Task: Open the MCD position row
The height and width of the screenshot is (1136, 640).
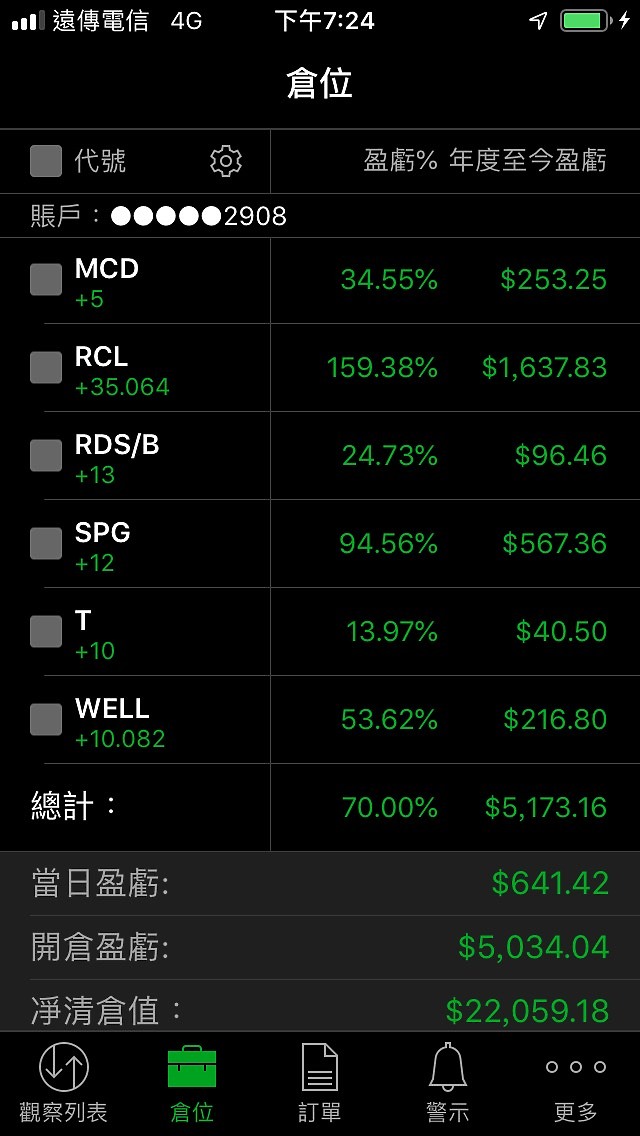Action: pos(320,280)
